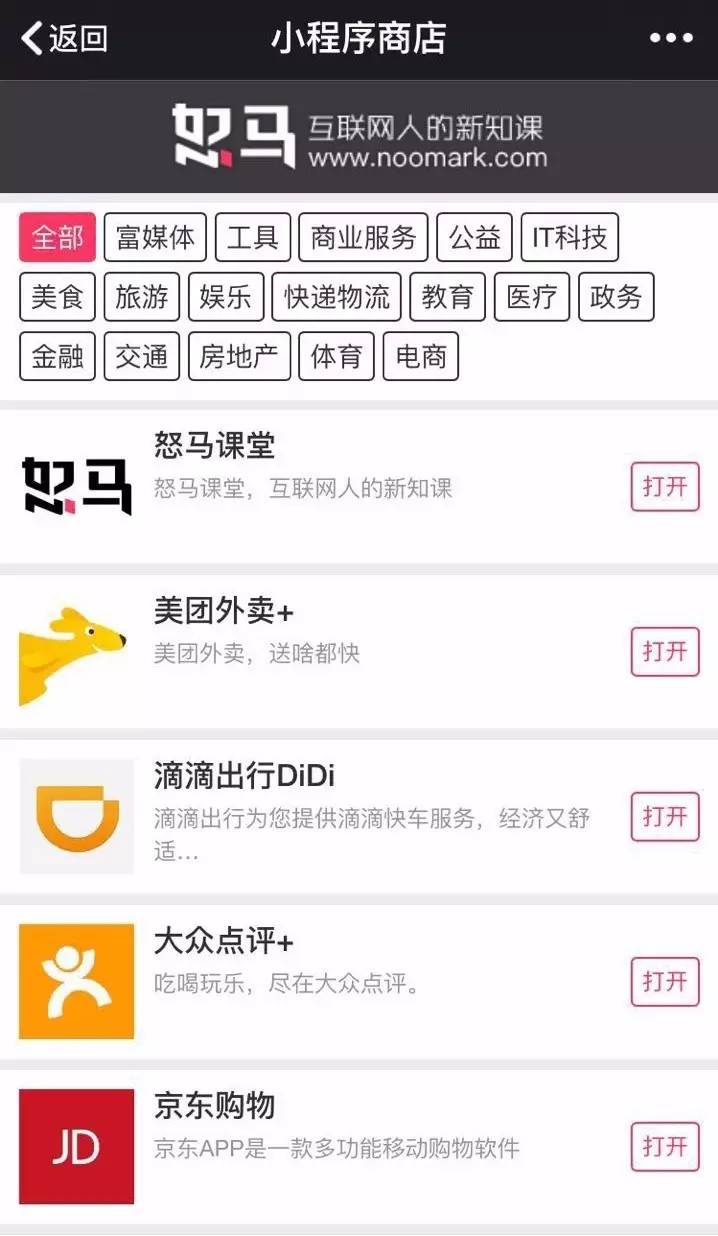Filter by 电商 category
Image resolution: width=718 pixels, height=1236 pixels.
[x=421, y=356]
